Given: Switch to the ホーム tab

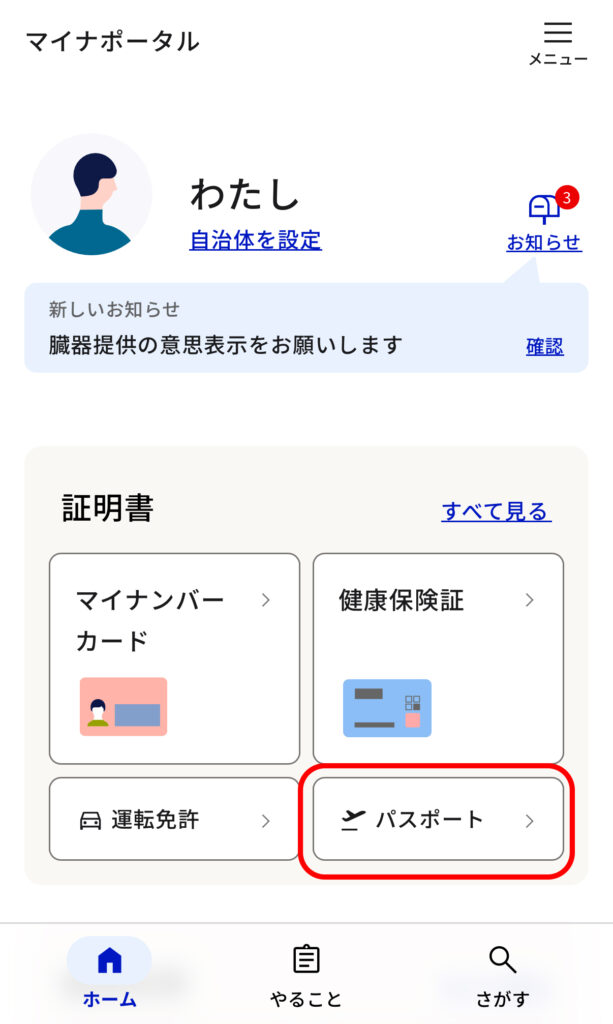Looking at the screenshot, I should click(109, 975).
